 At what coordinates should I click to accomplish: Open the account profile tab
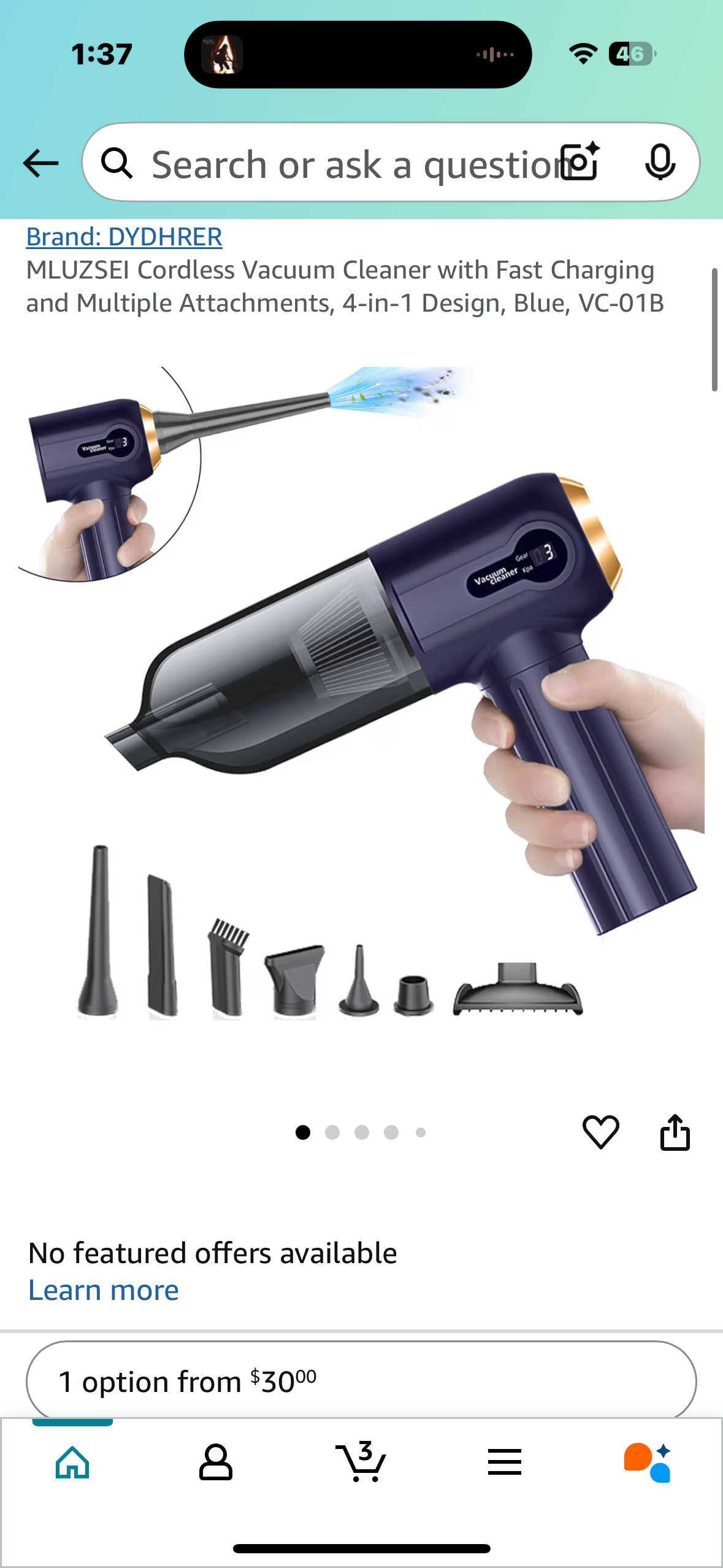point(216,1462)
